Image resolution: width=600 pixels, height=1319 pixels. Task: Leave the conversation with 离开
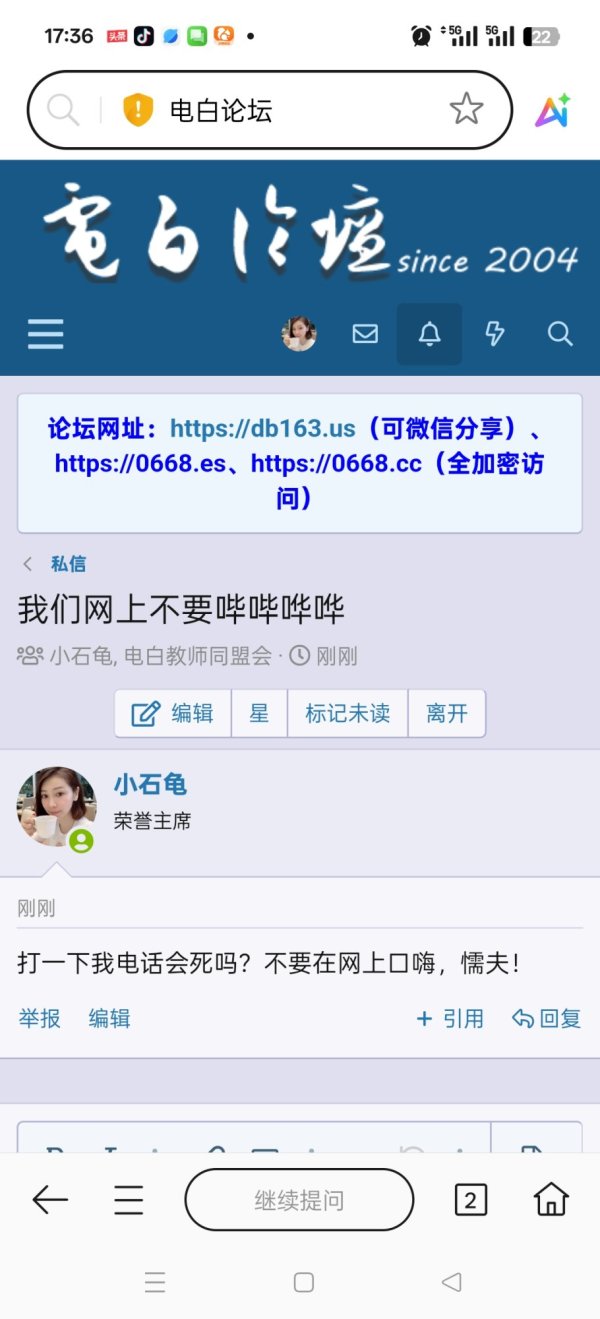click(446, 713)
